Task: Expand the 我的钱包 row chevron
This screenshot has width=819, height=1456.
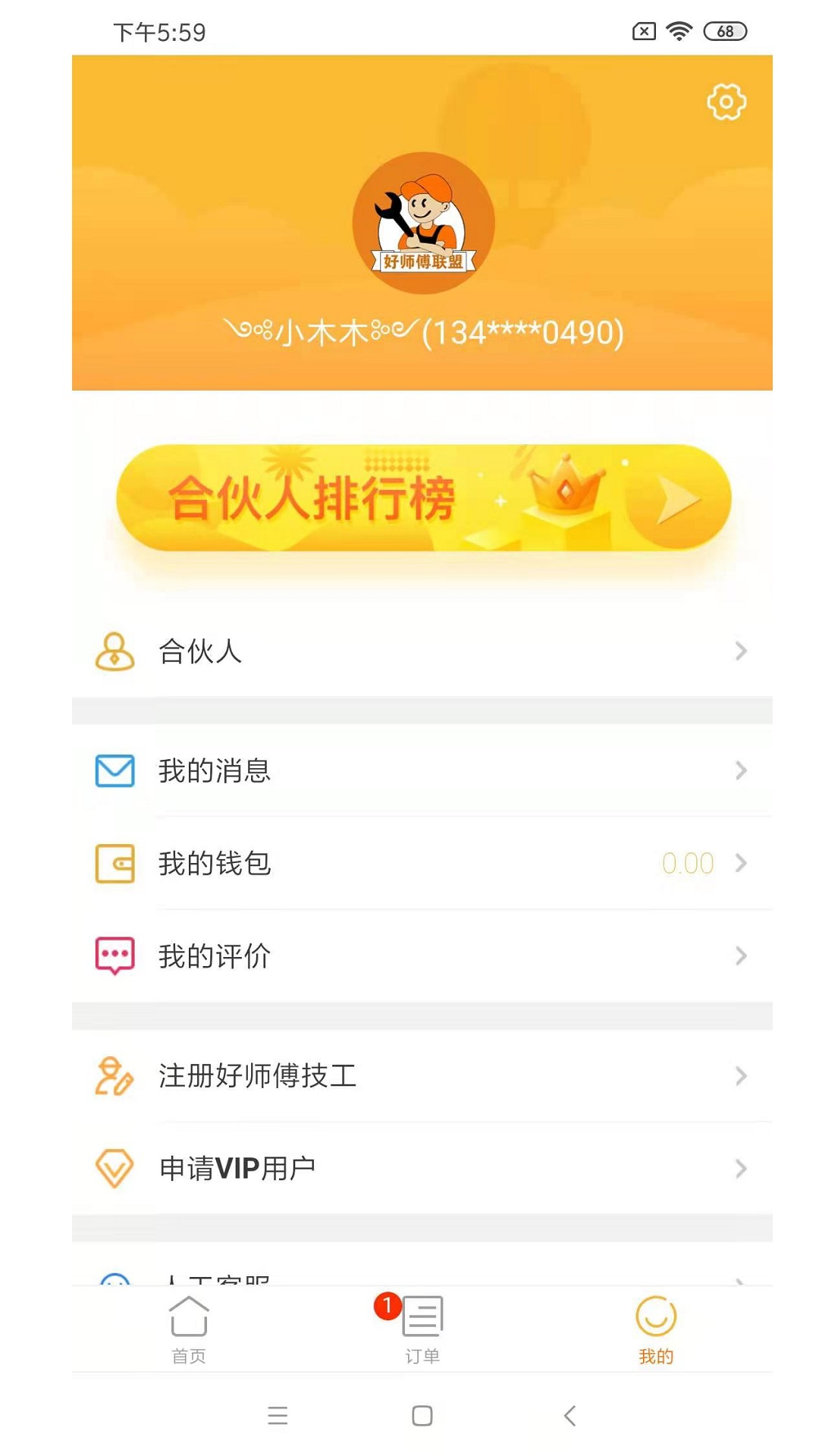Action: (739, 863)
